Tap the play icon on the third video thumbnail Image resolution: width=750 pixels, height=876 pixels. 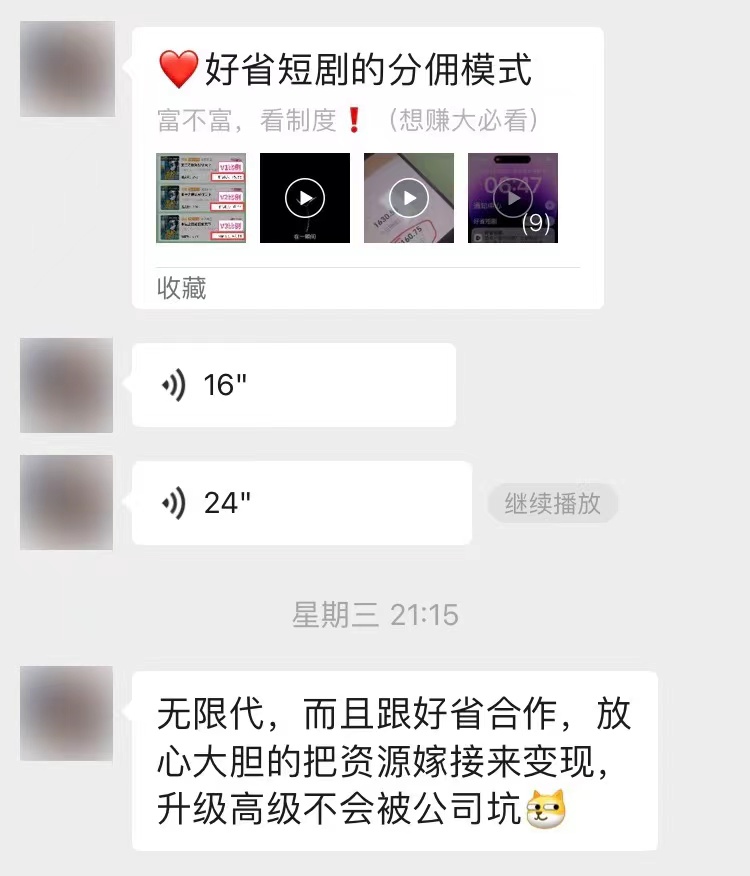pos(409,197)
